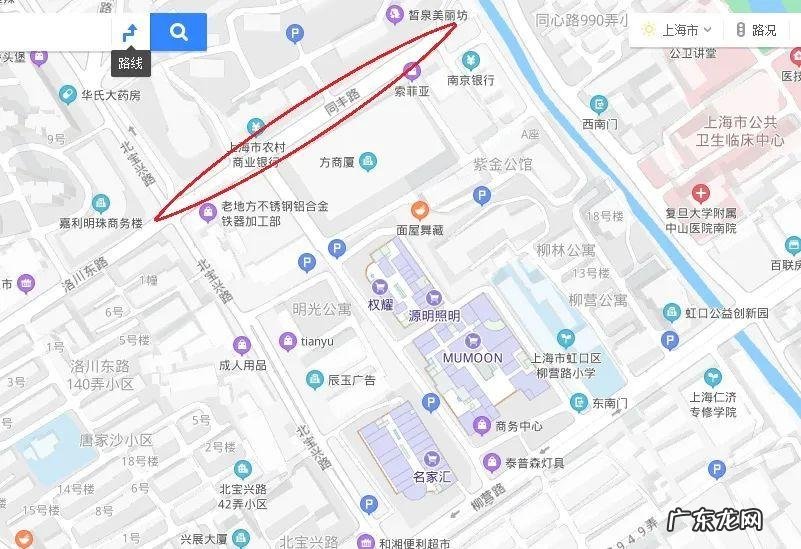801x549 pixels.
Task: Open the 上海仁济专修学院 marker
Action: pyautogui.click(x=713, y=377)
